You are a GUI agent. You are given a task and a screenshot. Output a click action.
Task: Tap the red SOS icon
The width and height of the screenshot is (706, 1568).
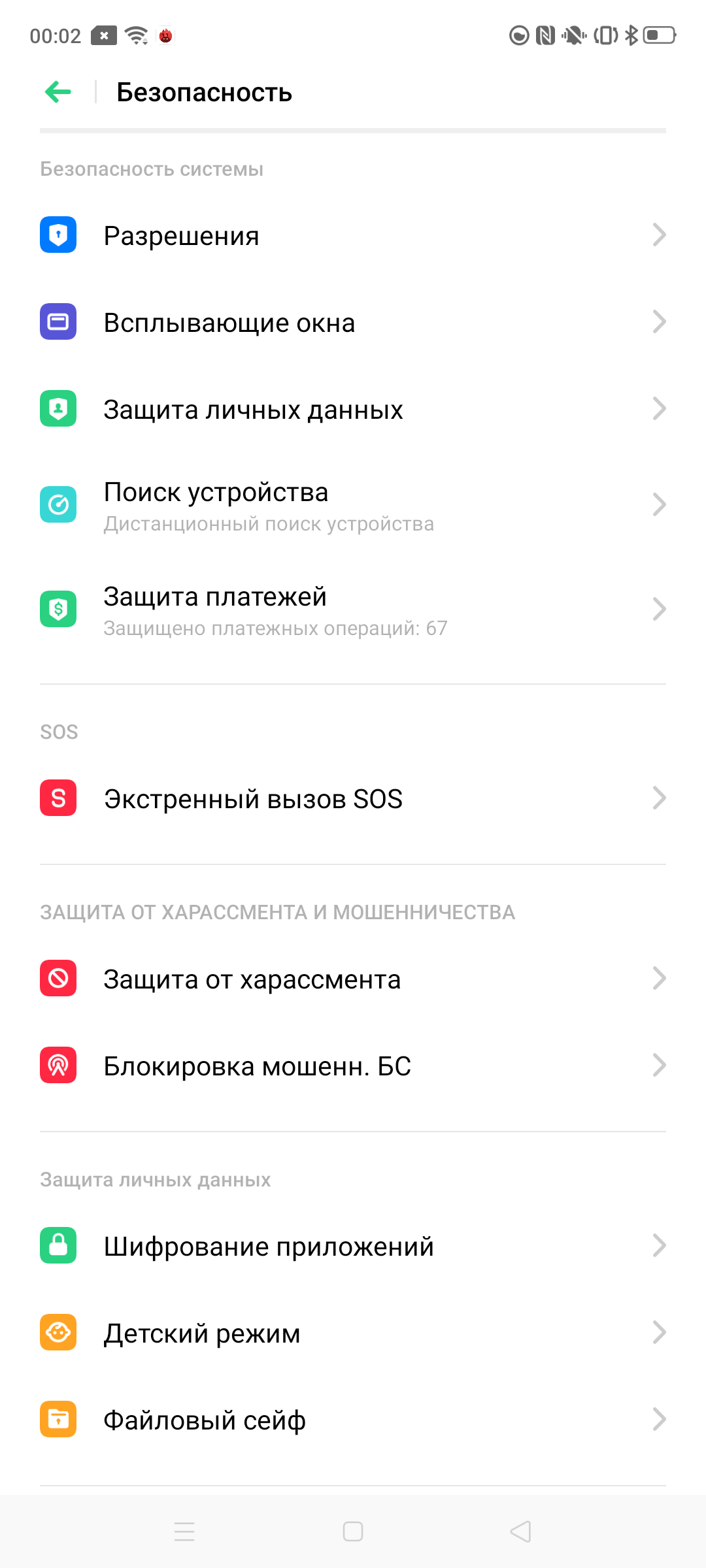coord(58,798)
